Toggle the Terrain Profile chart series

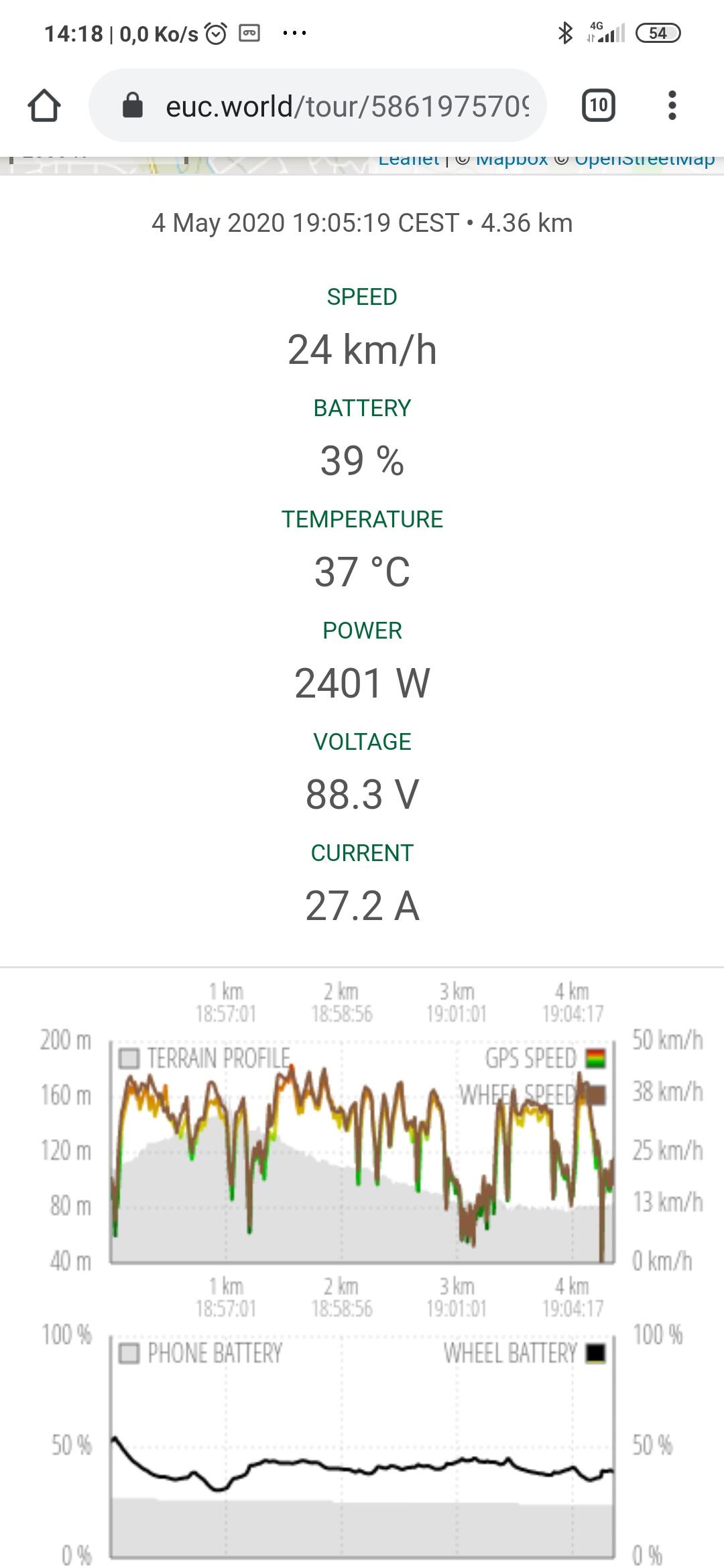point(204,1059)
